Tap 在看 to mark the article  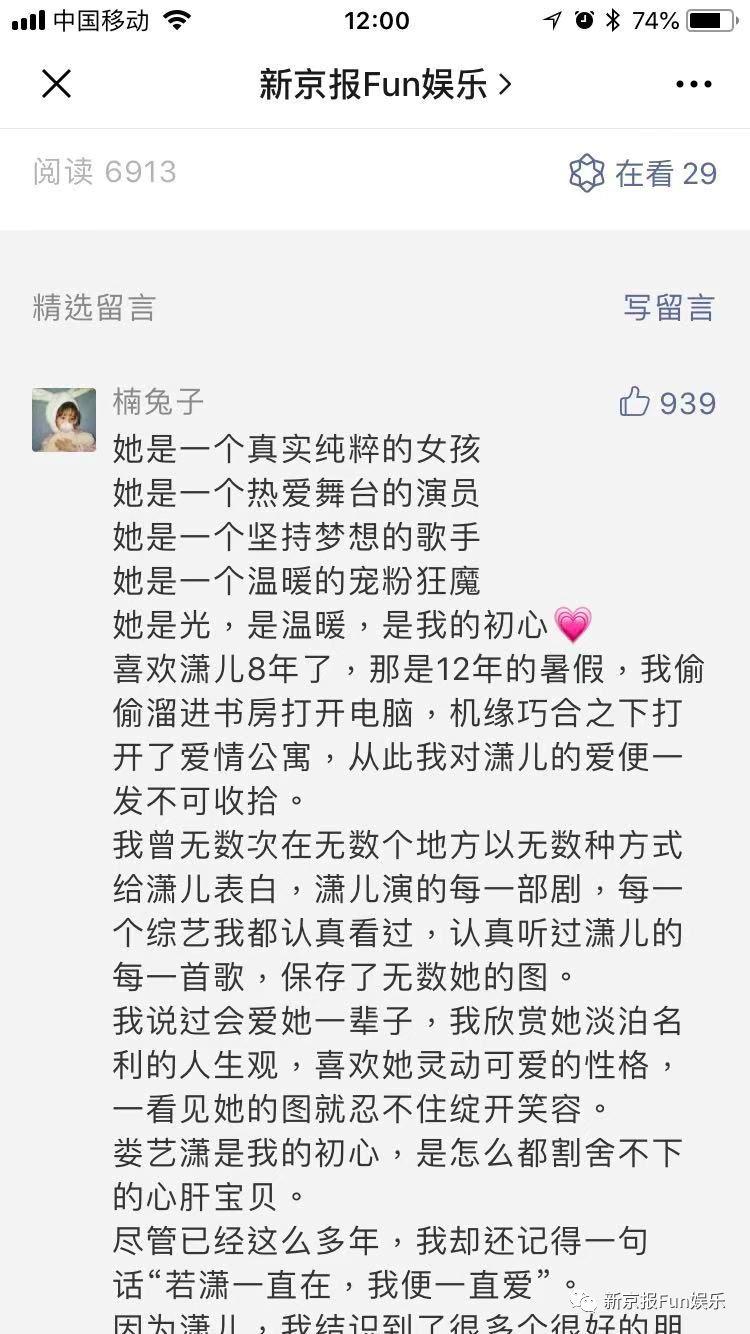pos(643,173)
